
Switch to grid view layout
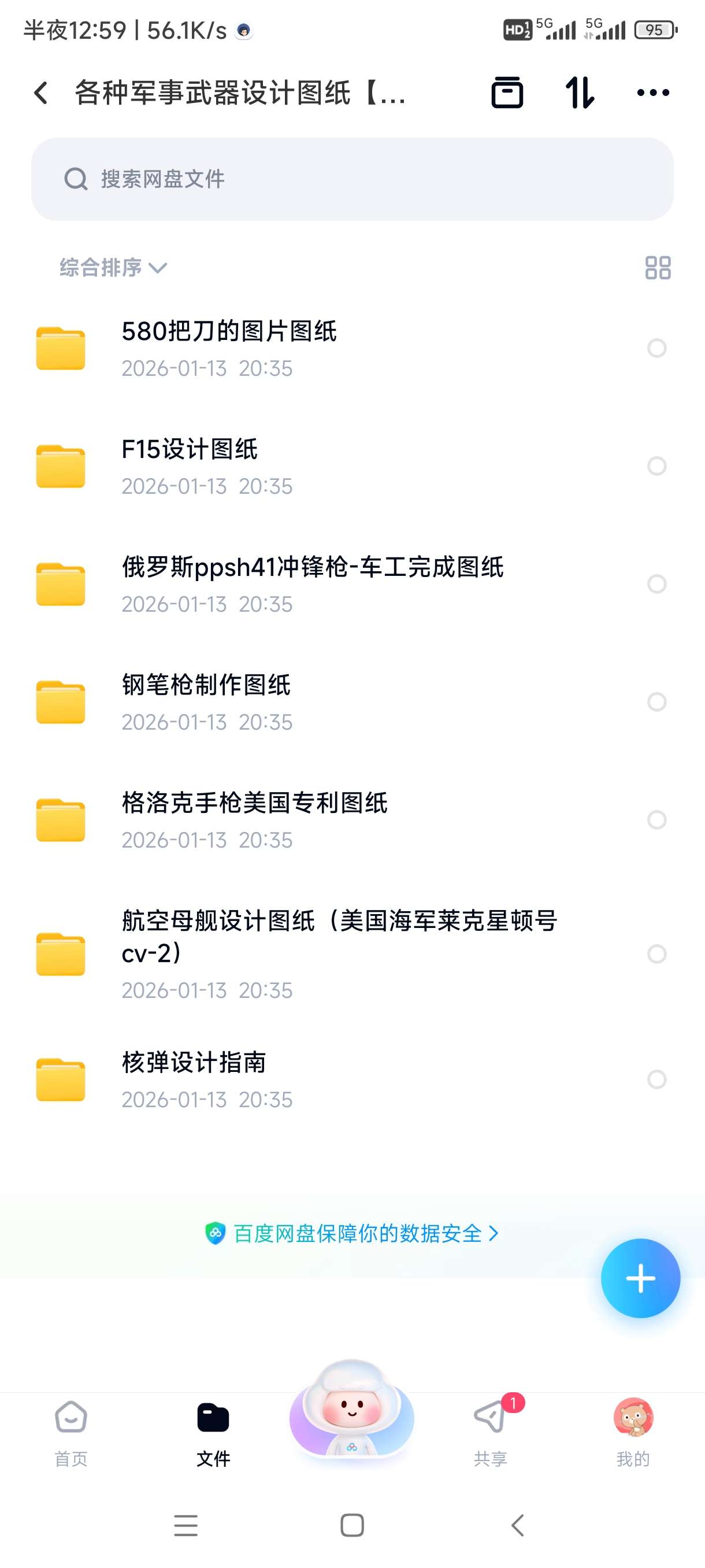(x=658, y=267)
